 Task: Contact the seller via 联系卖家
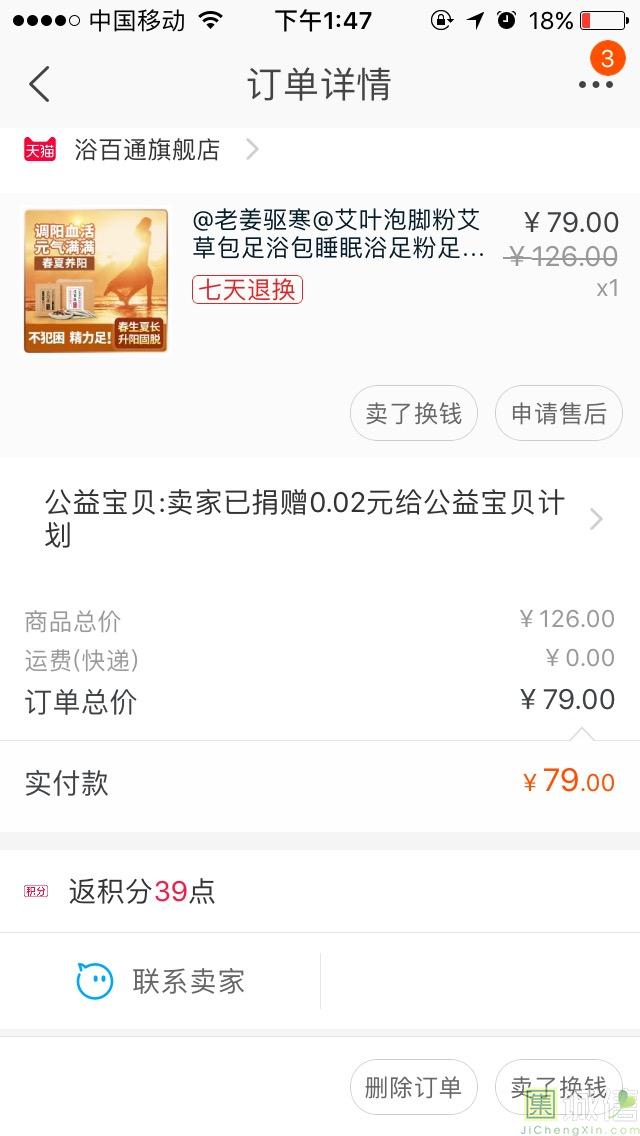162,981
